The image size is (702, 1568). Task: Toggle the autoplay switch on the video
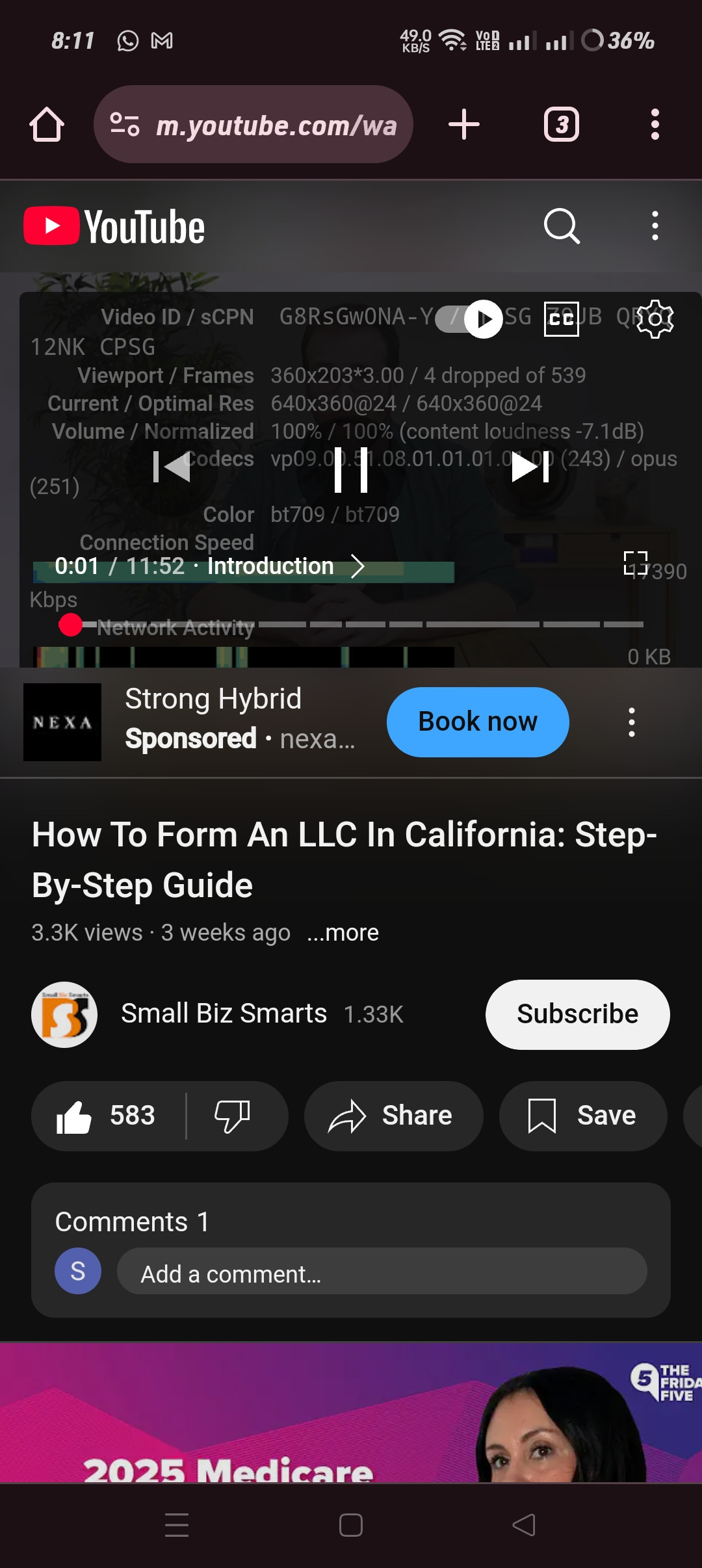[469, 319]
